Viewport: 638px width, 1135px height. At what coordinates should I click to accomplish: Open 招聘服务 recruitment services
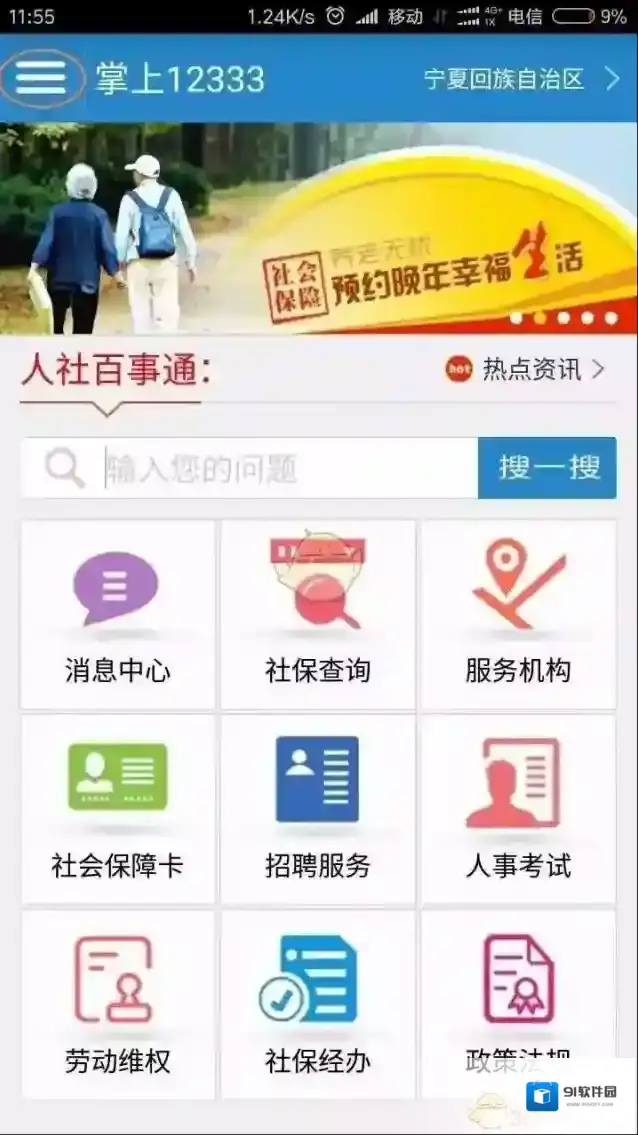pos(318,810)
